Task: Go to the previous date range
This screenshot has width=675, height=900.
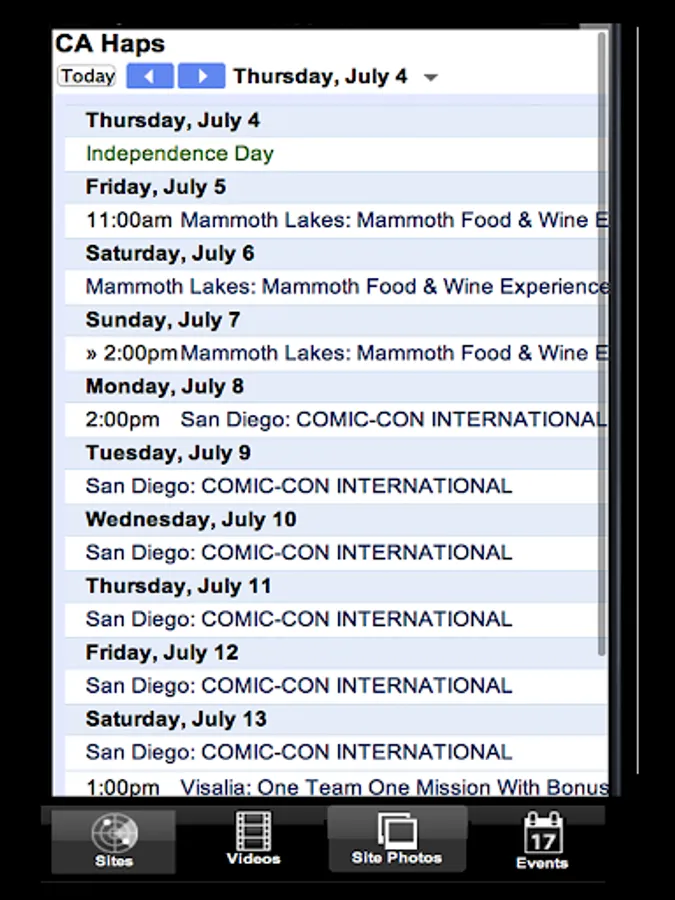Action: pos(149,76)
